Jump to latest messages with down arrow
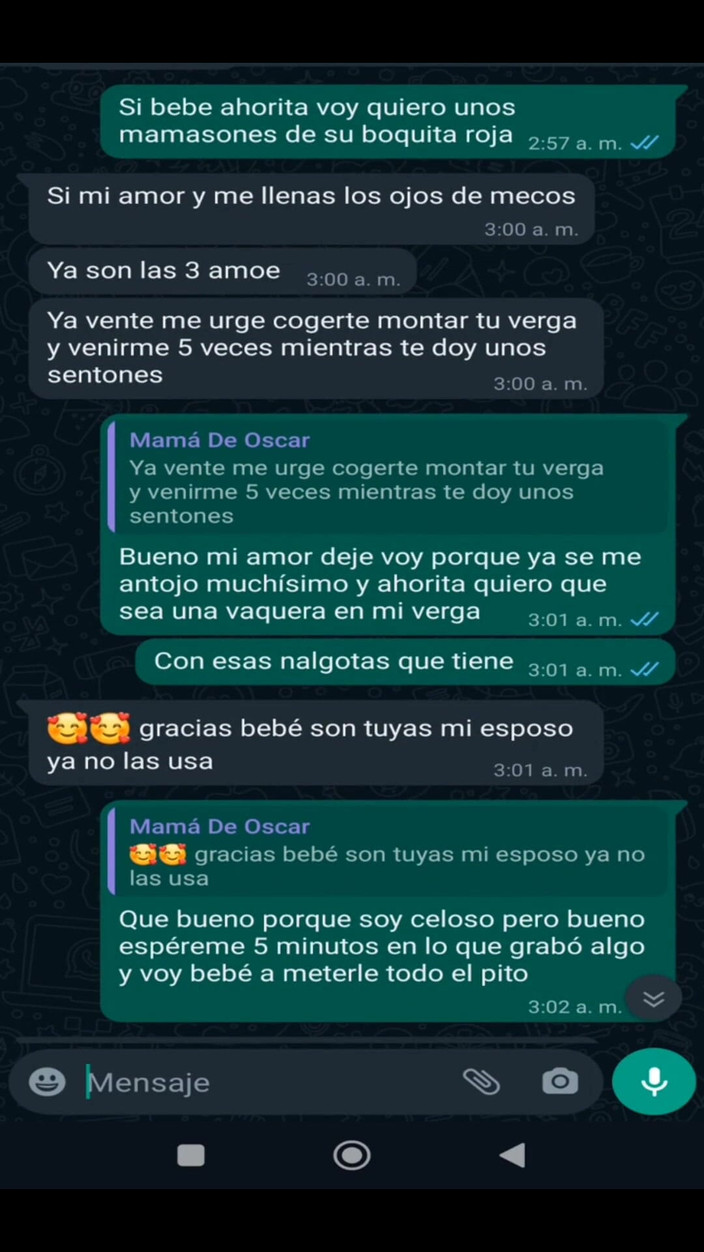Image resolution: width=704 pixels, height=1252 pixels. 653,999
